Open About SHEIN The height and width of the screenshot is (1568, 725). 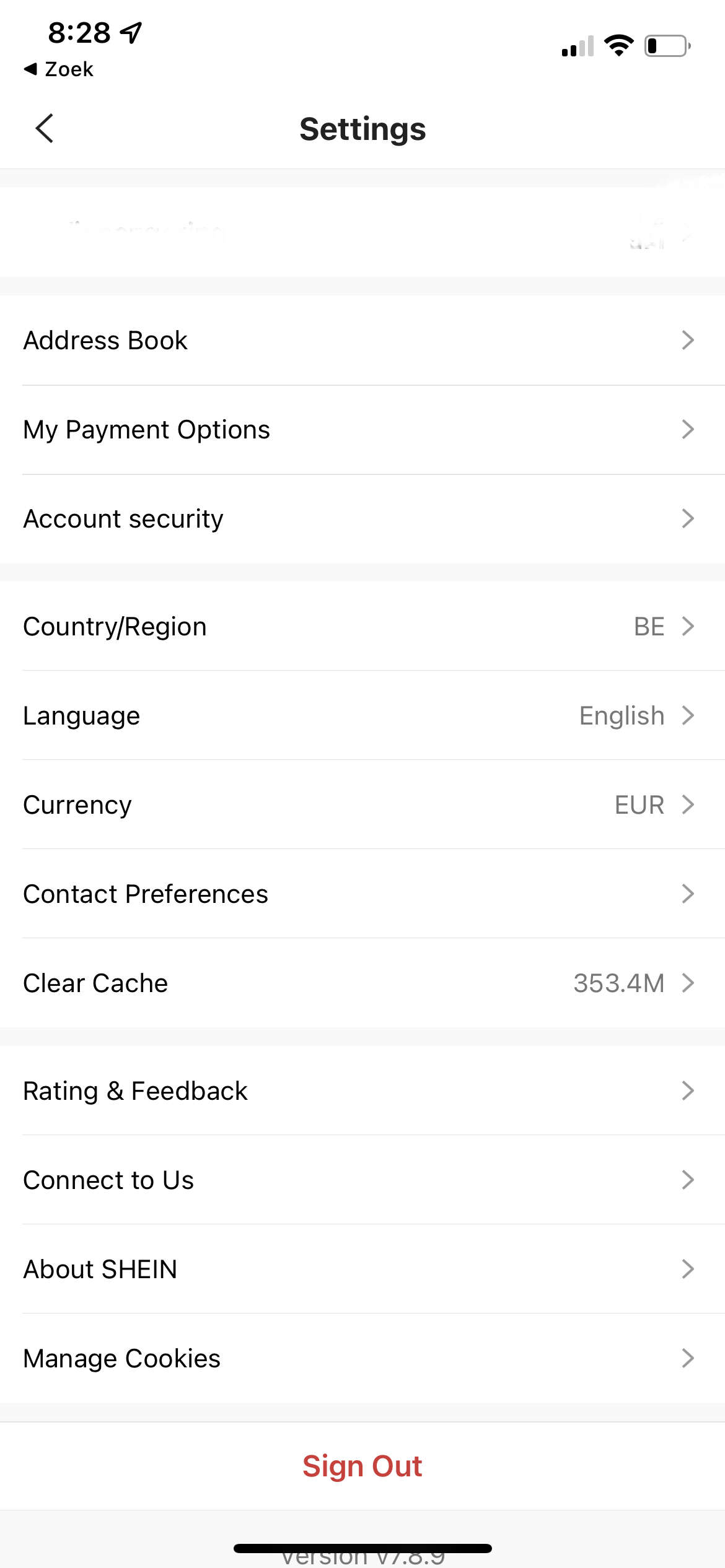362,1269
